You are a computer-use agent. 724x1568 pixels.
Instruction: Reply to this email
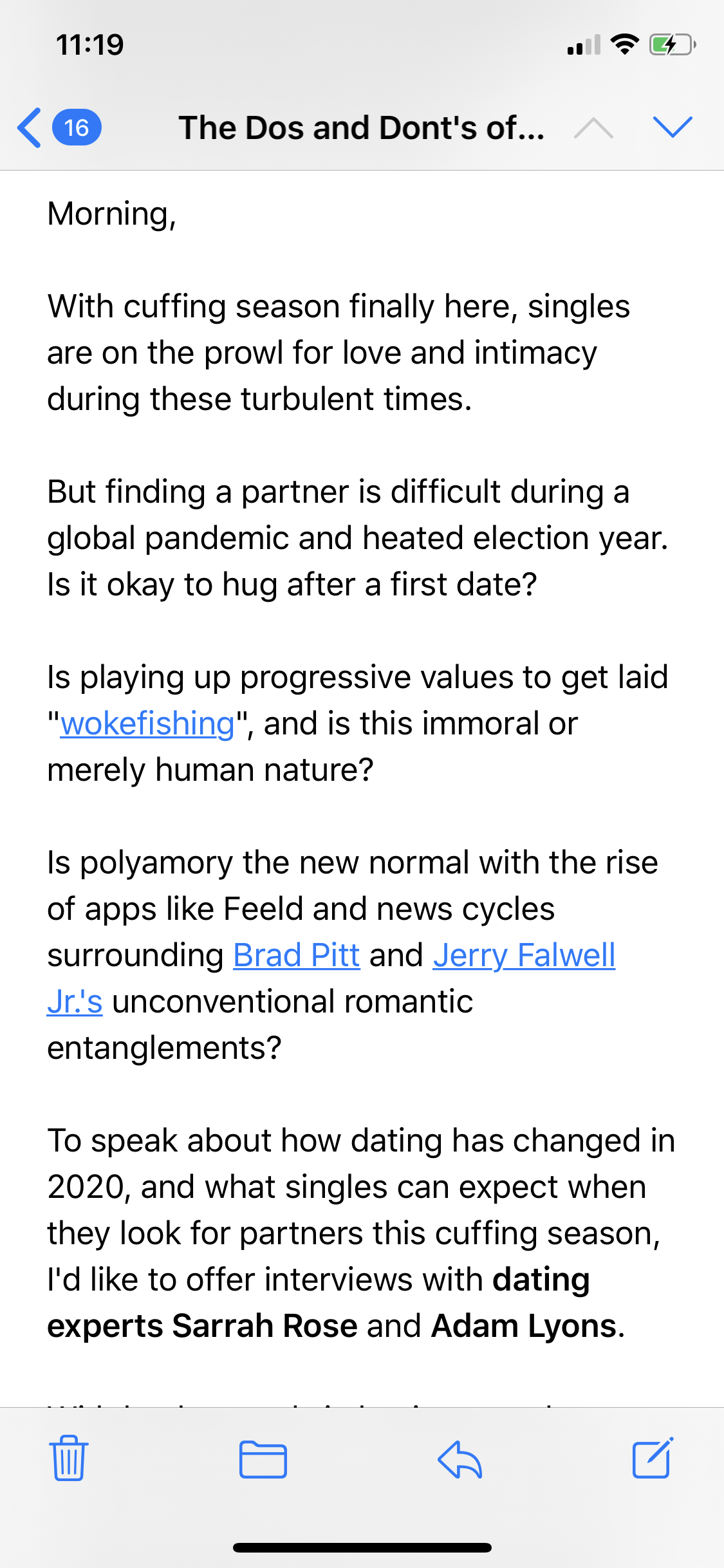point(459,1459)
